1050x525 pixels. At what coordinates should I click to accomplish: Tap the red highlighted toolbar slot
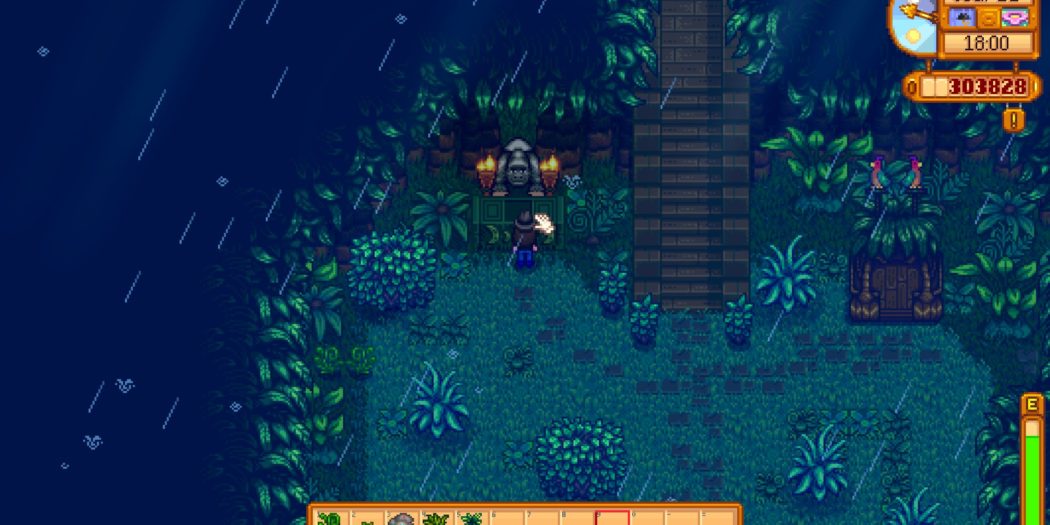coord(611,518)
